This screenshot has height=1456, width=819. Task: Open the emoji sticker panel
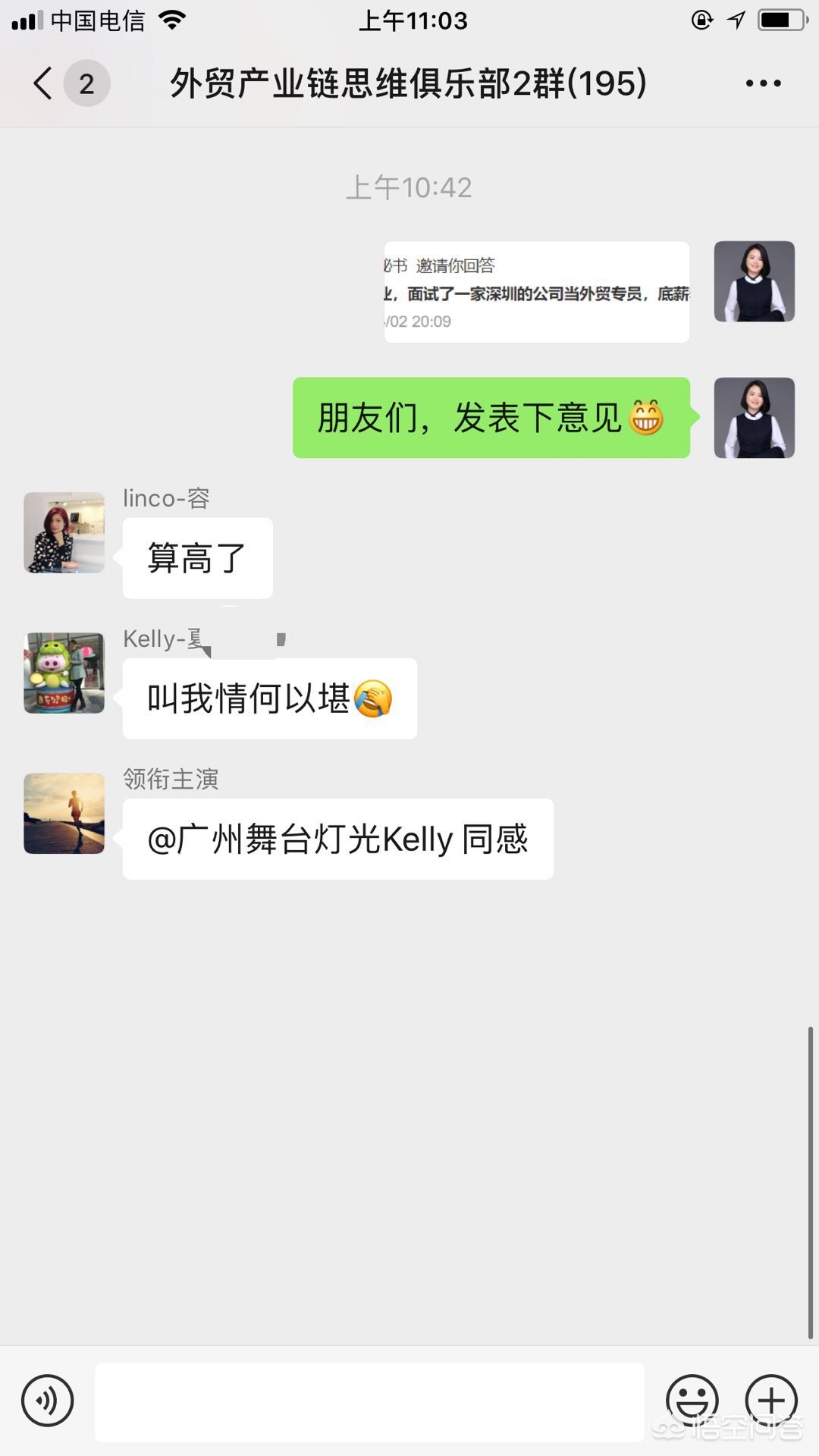(692, 1401)
